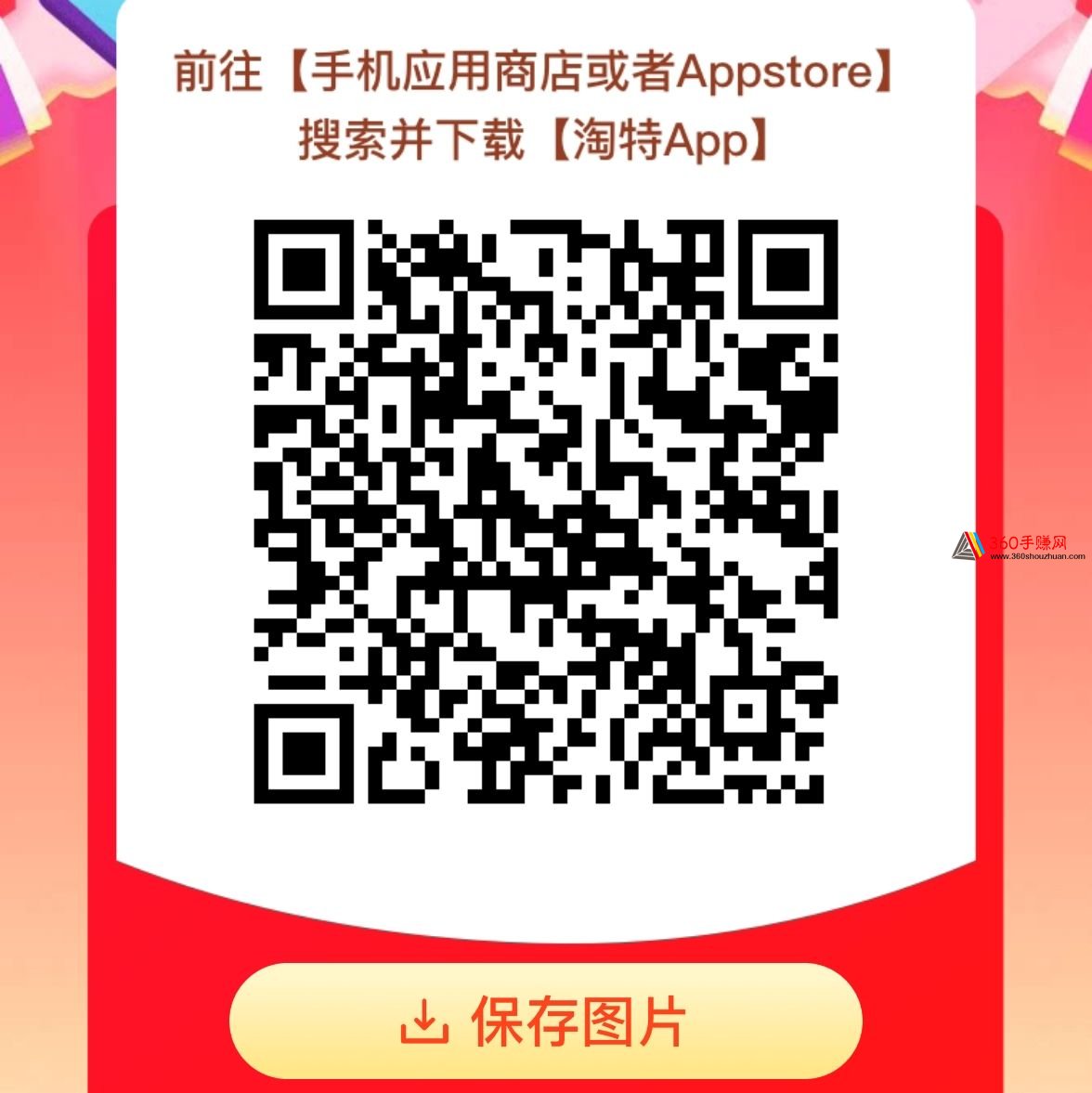This screenshot has height=1093, width=1092.
Task: Tap the 保存图片 button
Action: pos(545,1021)
